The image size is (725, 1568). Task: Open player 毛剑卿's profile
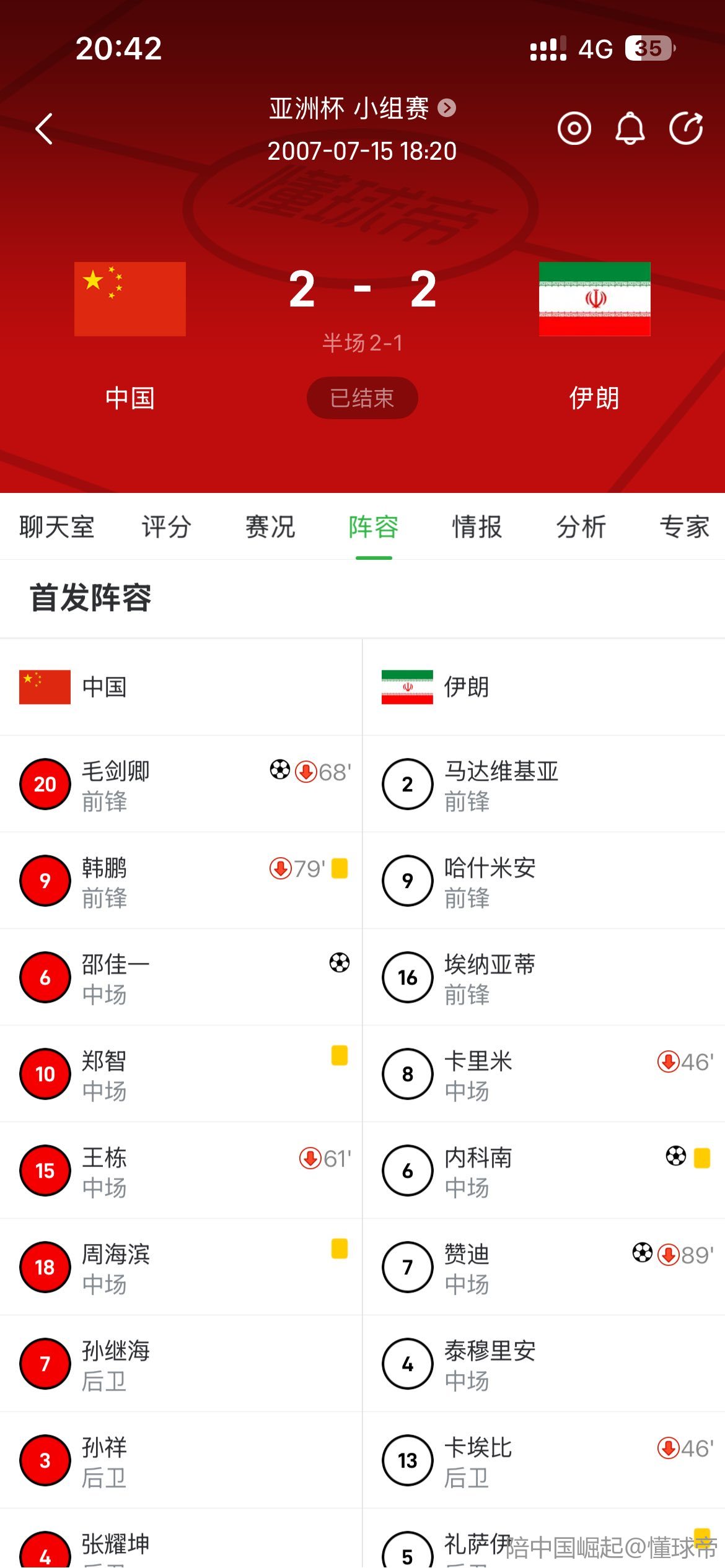click(116, 784)
